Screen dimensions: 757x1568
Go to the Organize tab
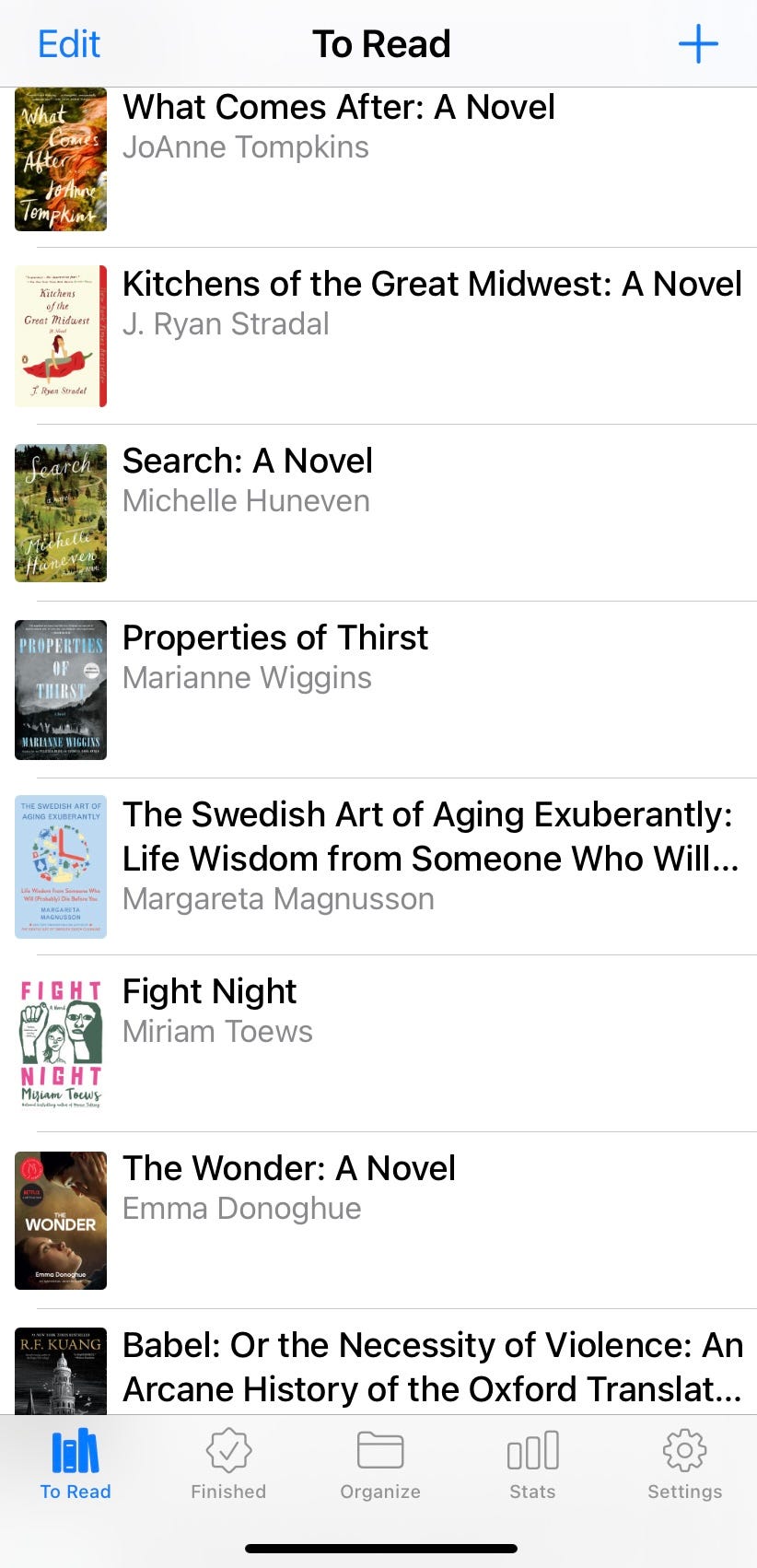pos(380,1465)
